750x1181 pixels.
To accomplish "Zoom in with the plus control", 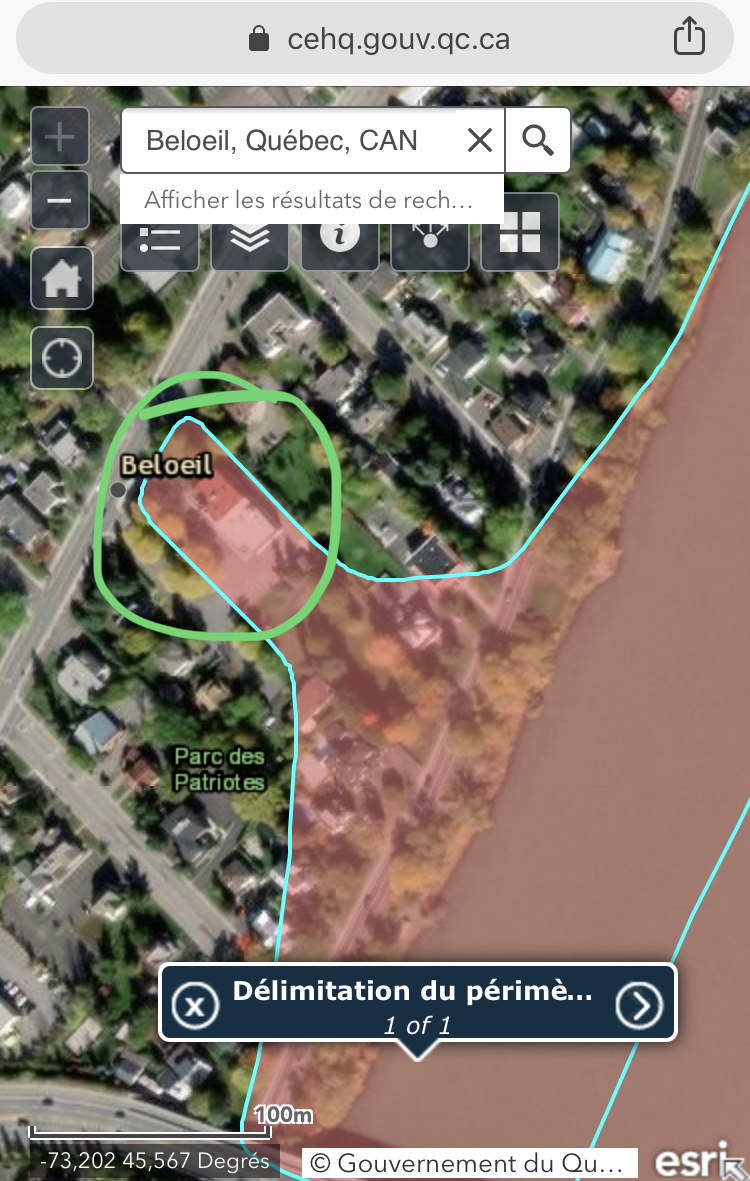I will (60, 136).
